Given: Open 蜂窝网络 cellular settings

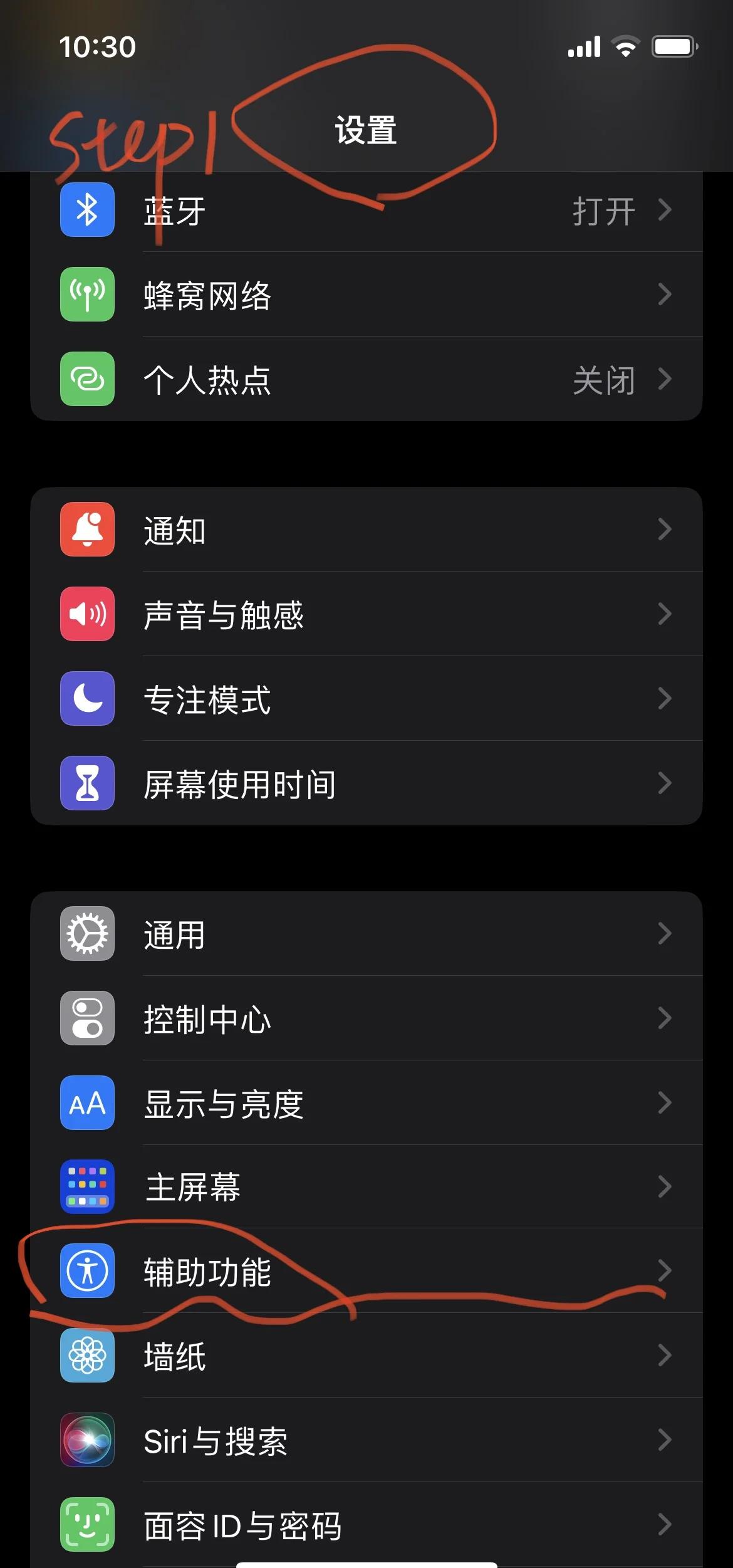Looking at the screenshot, I should [x=366, y=295].
